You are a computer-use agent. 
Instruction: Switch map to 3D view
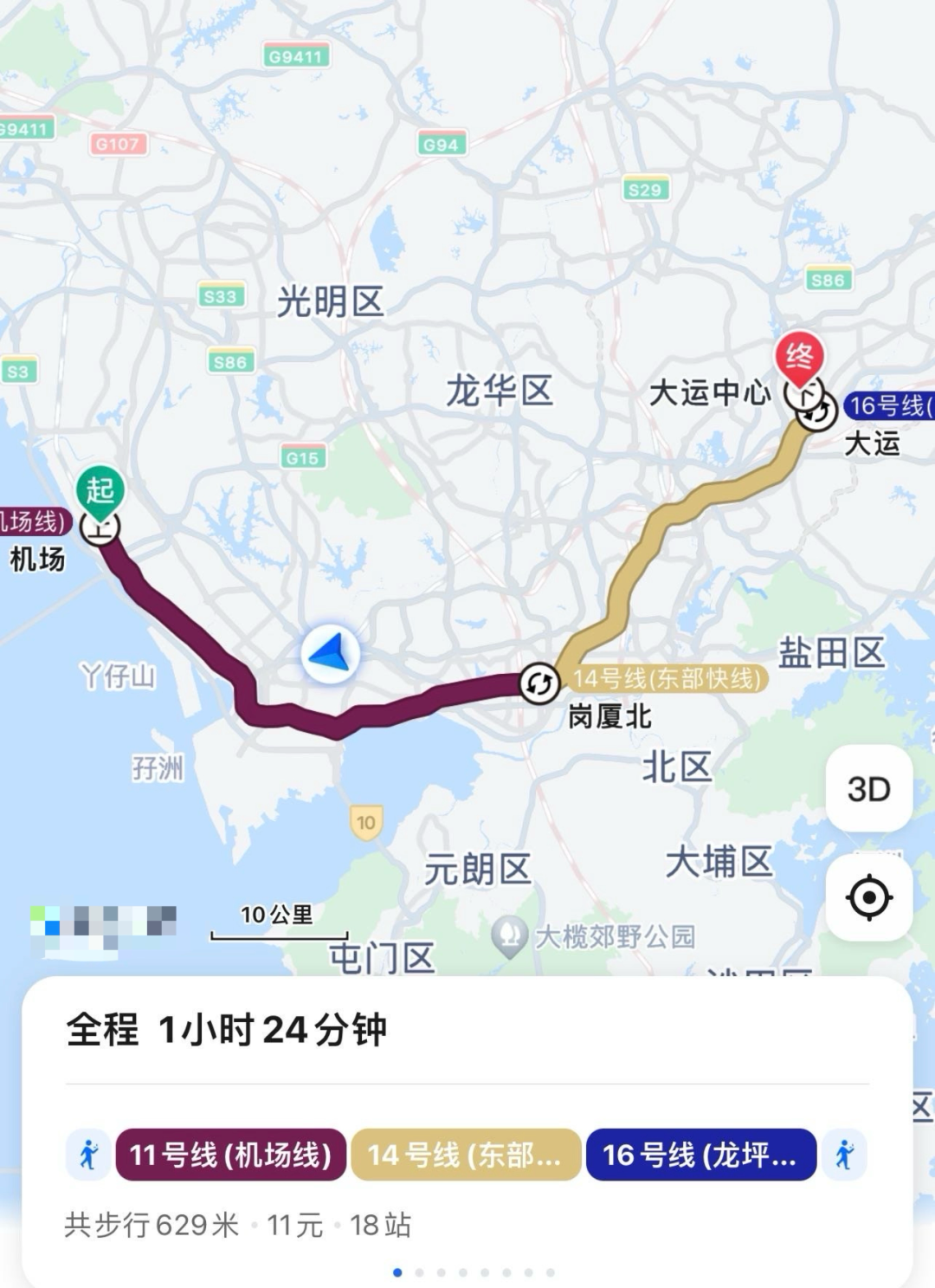(868, 789)
